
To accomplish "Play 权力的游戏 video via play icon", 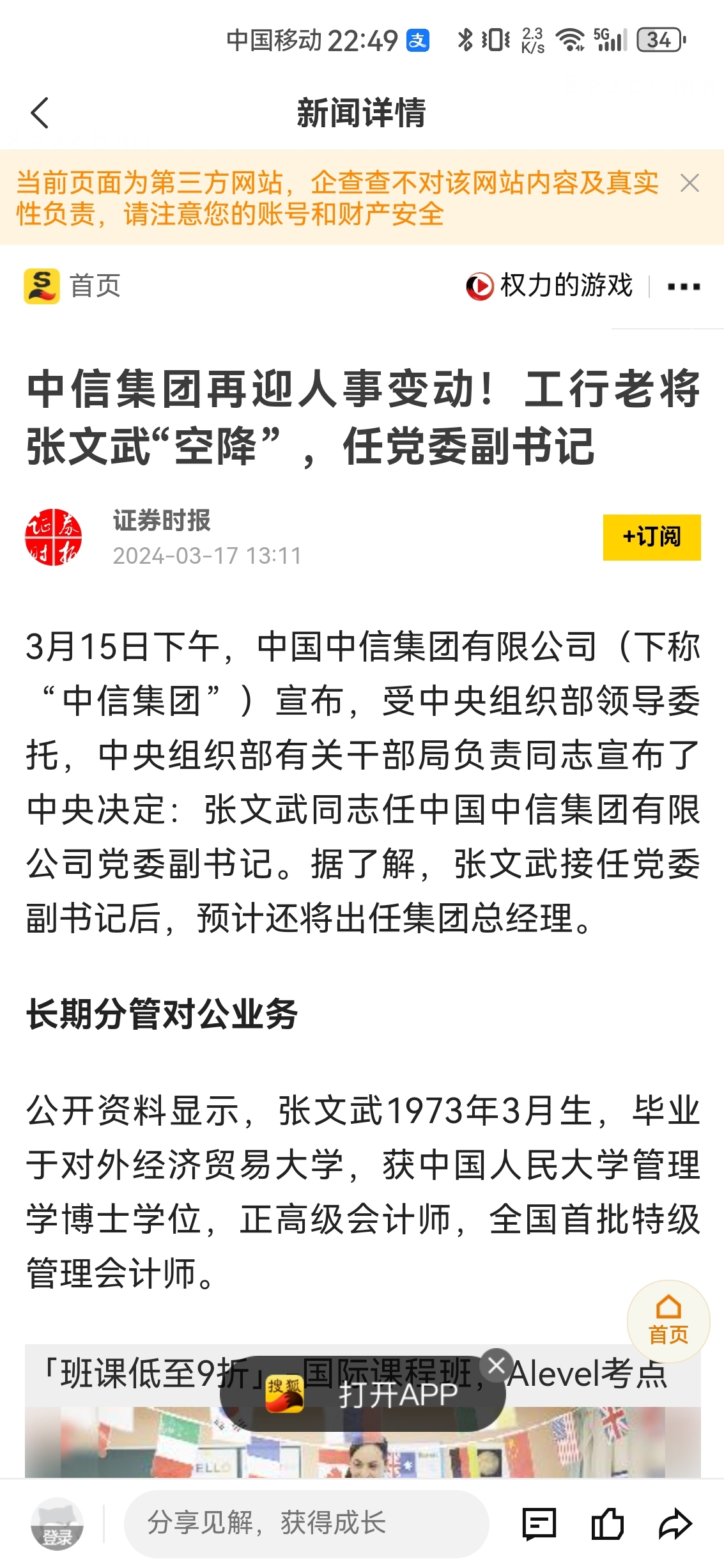I will [479, 286].
